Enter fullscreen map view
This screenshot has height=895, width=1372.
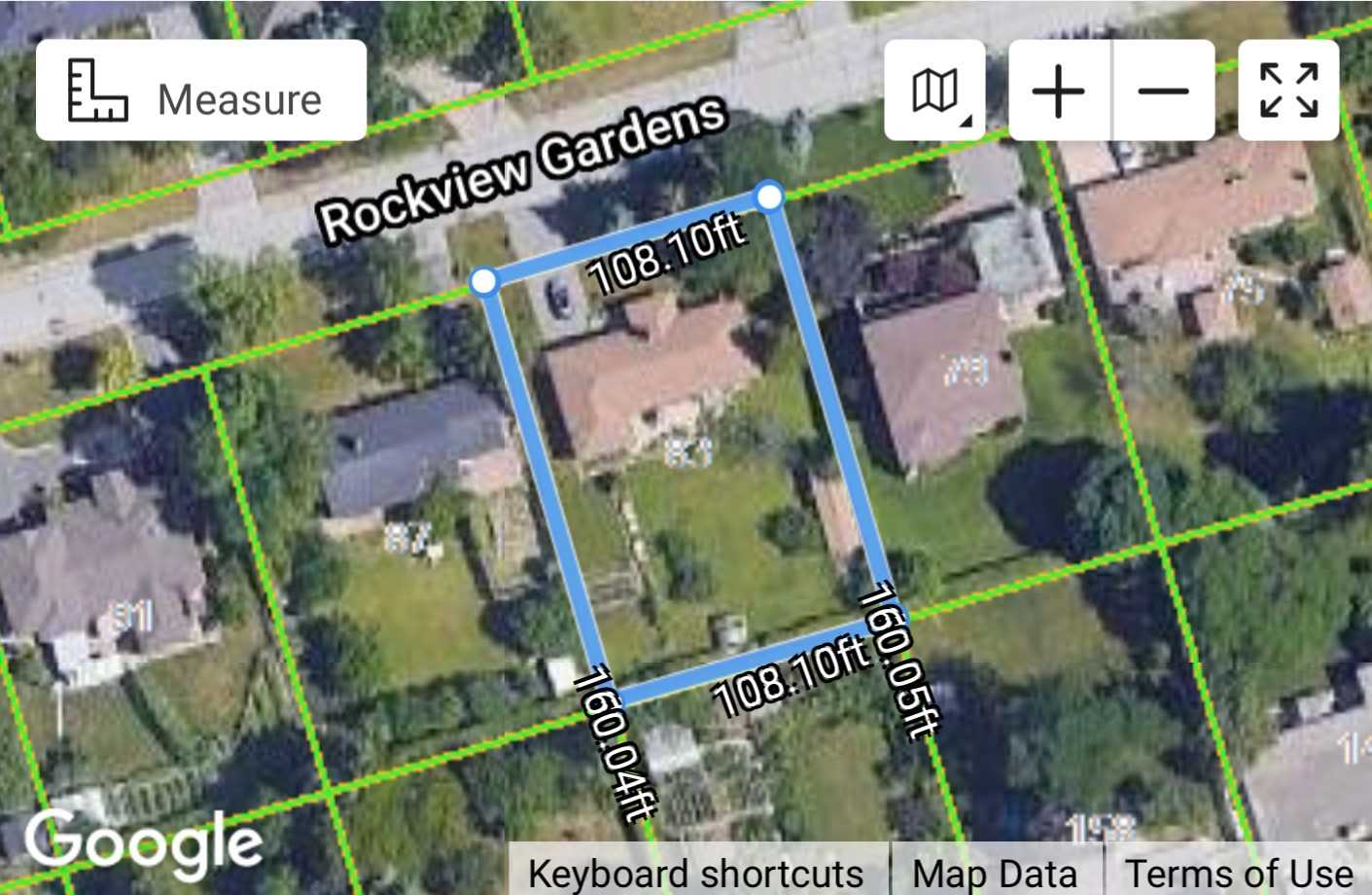tap(1288, 91)
